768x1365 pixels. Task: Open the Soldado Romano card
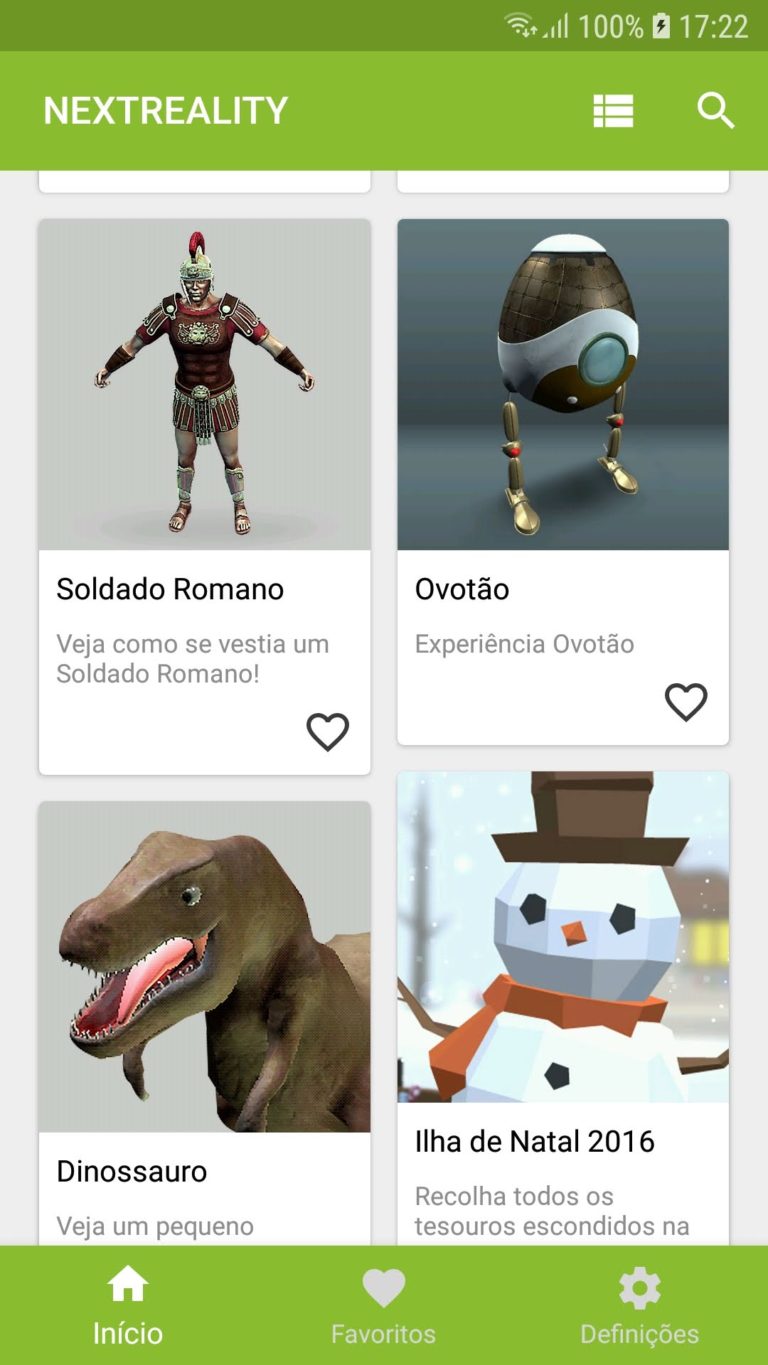[x=204, y=496]
